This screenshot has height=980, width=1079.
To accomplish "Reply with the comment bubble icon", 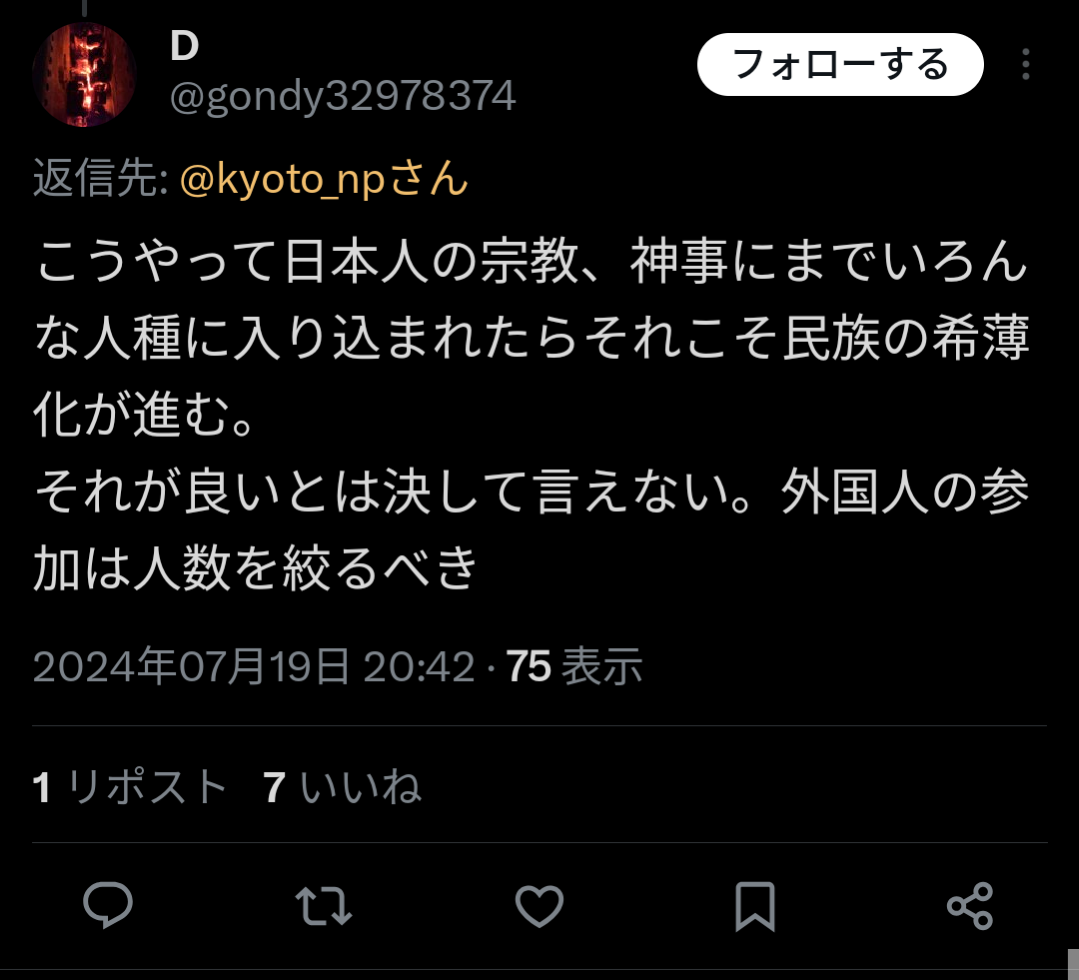I will pyautogui.click(x=108, y=906).
